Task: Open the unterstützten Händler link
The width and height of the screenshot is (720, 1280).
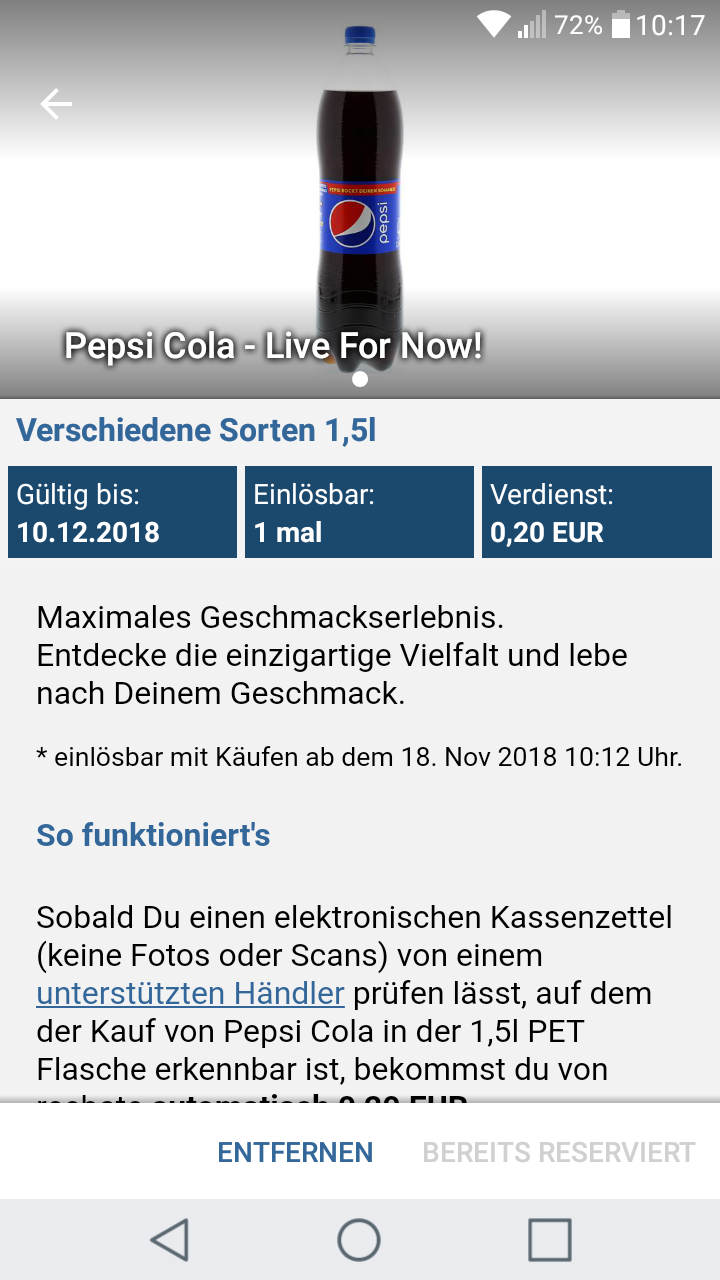Action: [x=191, y=993]
